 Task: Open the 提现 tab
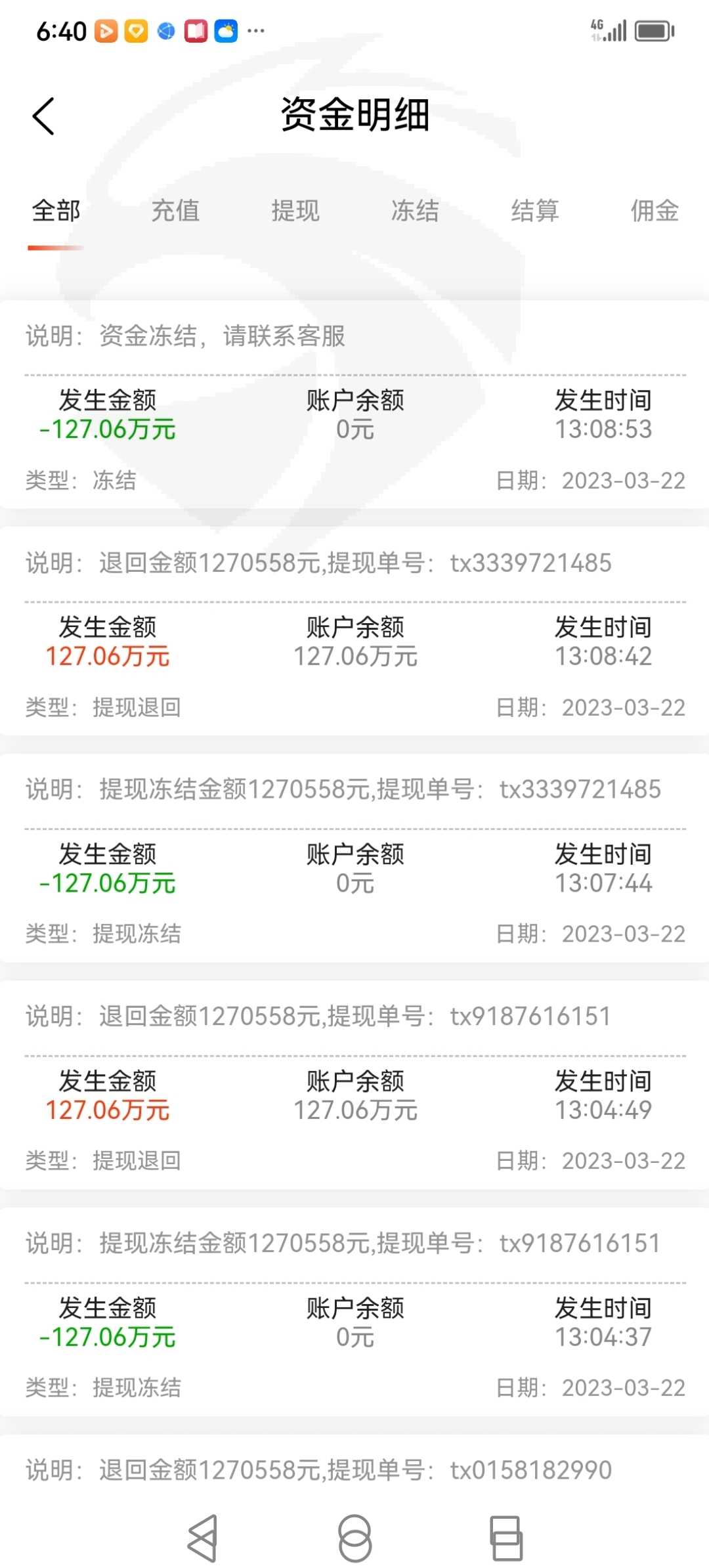[x=295, y=211]
